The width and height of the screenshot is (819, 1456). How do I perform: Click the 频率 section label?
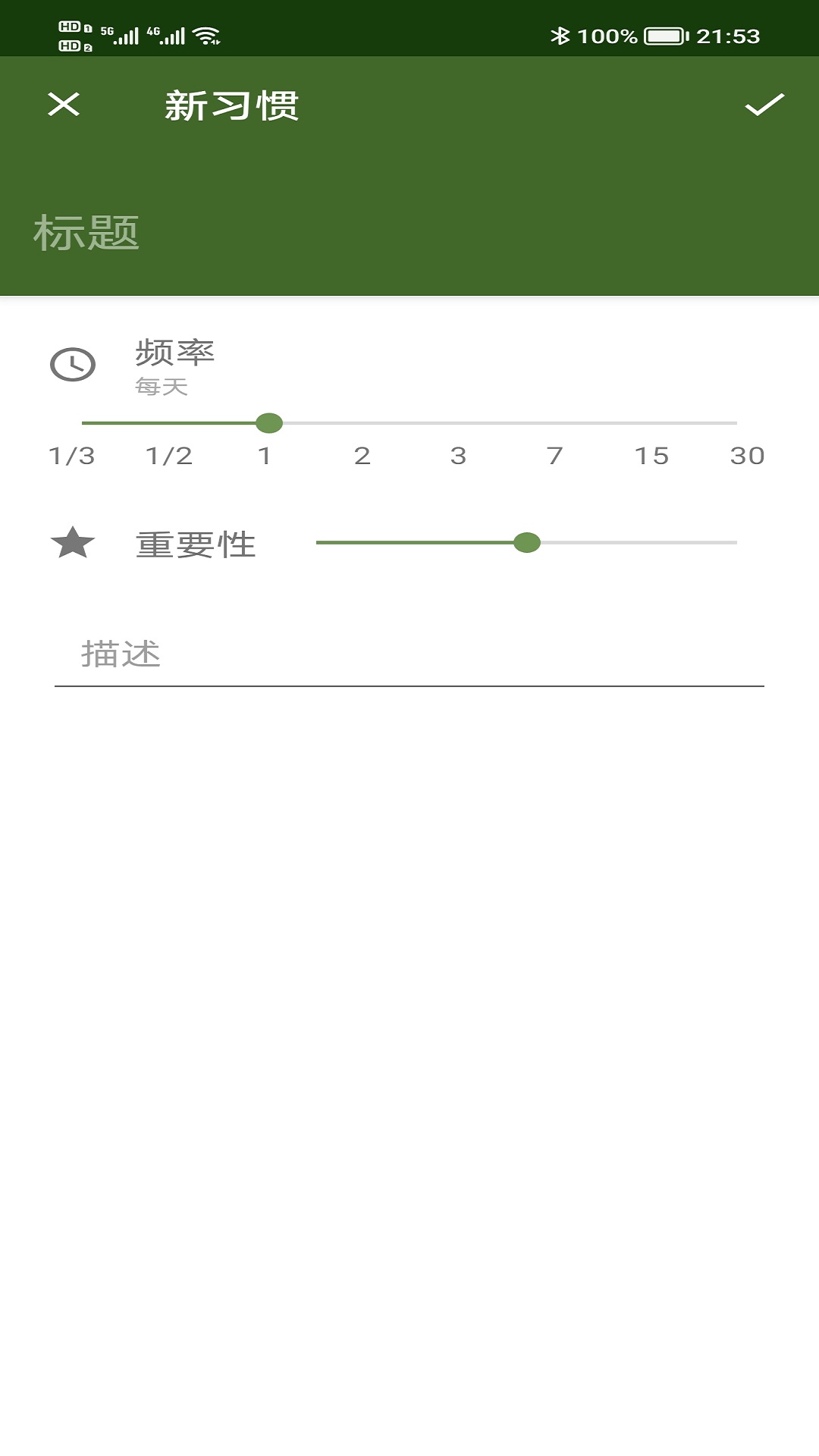(173, 353)
